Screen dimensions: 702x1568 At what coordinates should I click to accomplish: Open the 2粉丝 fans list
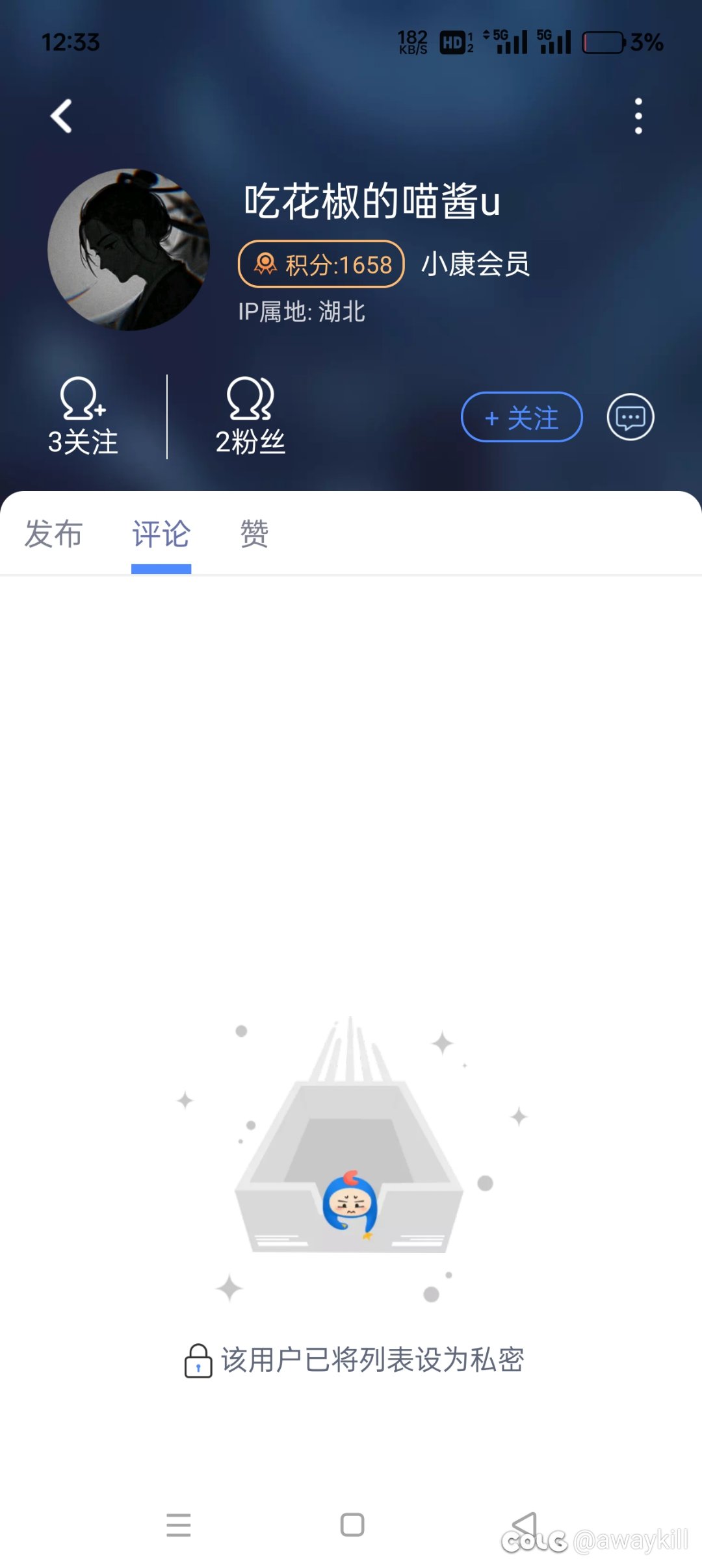[250, 416]
